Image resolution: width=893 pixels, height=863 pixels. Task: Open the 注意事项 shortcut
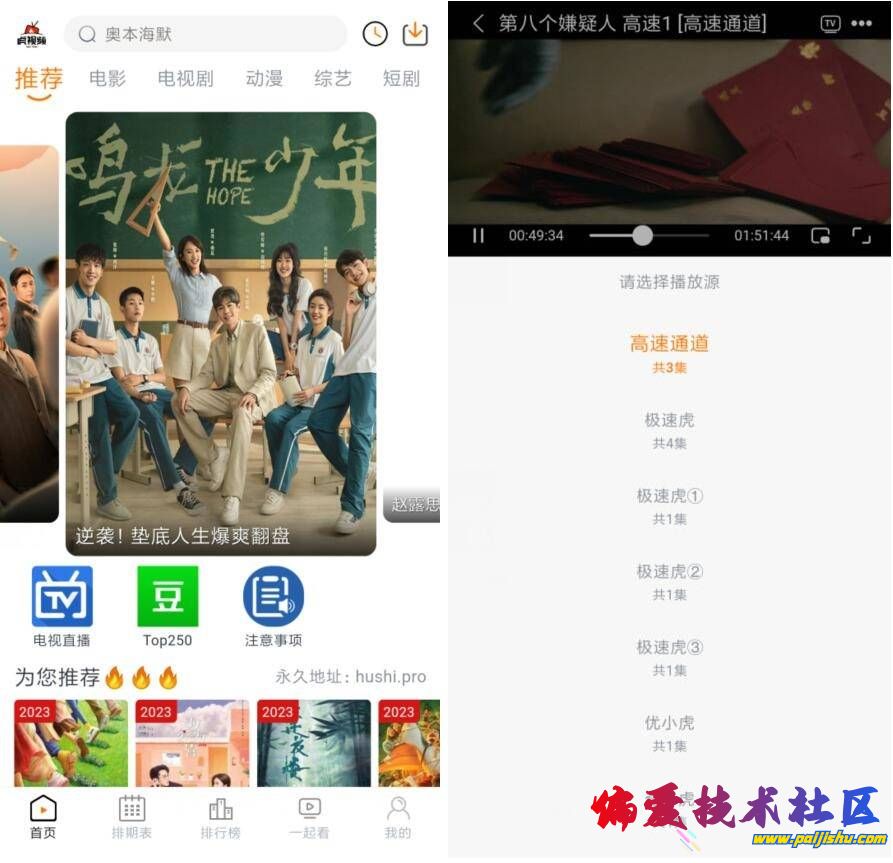point(273,606)
